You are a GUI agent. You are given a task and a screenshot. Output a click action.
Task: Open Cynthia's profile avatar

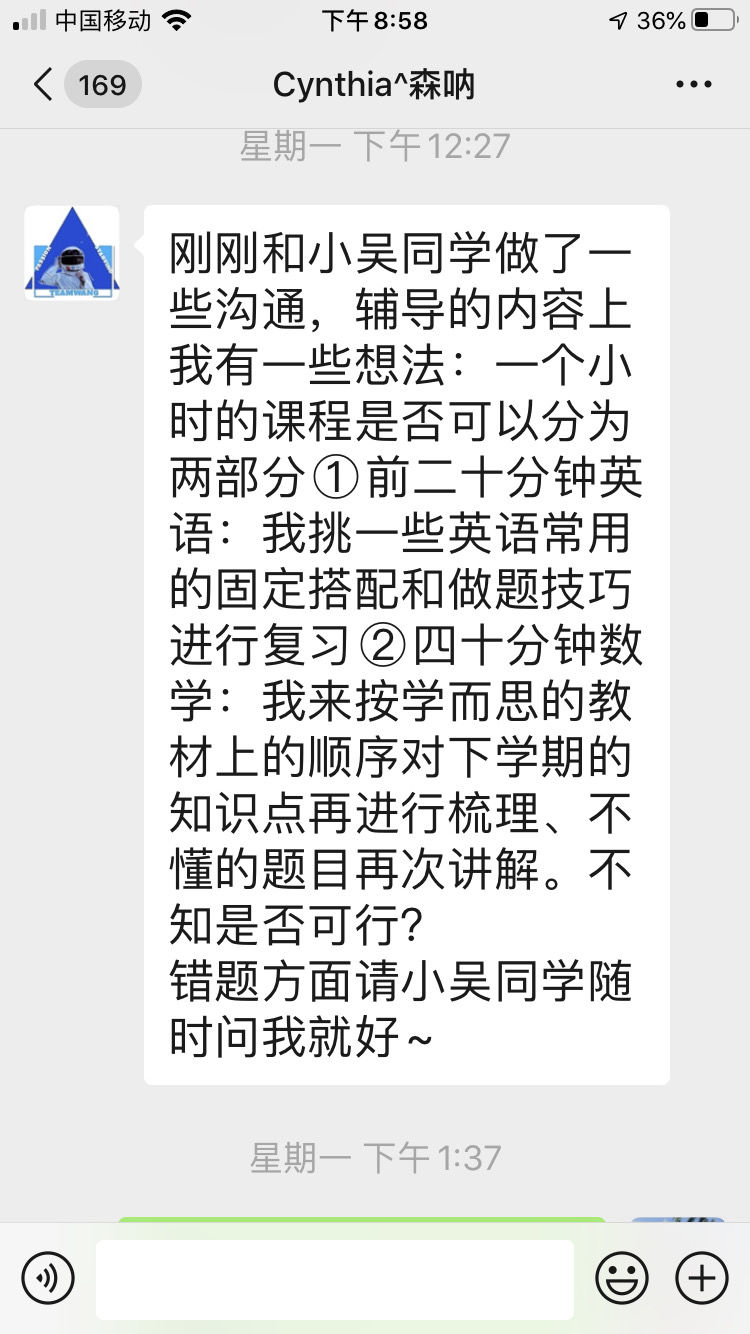72,253
